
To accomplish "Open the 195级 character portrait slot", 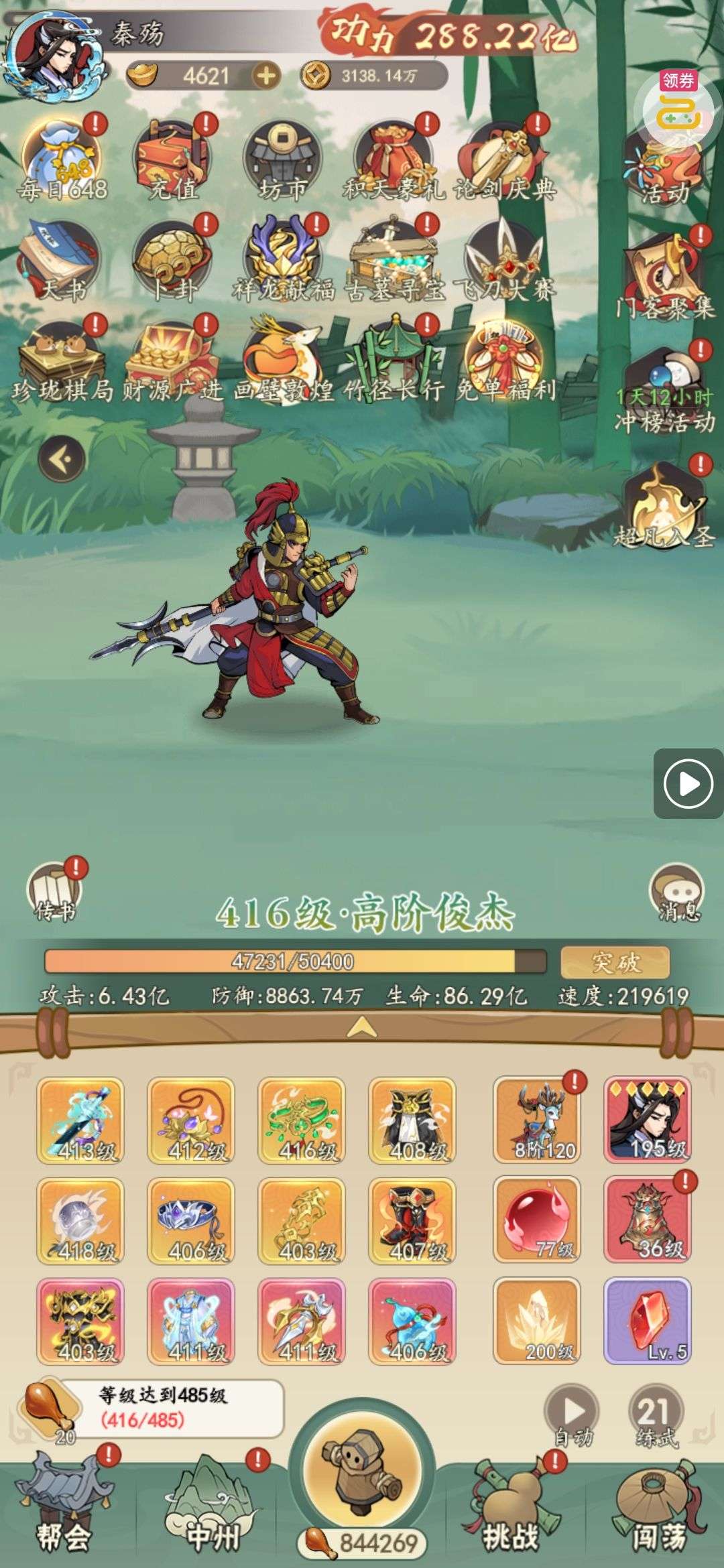I will coord(648,1120).
